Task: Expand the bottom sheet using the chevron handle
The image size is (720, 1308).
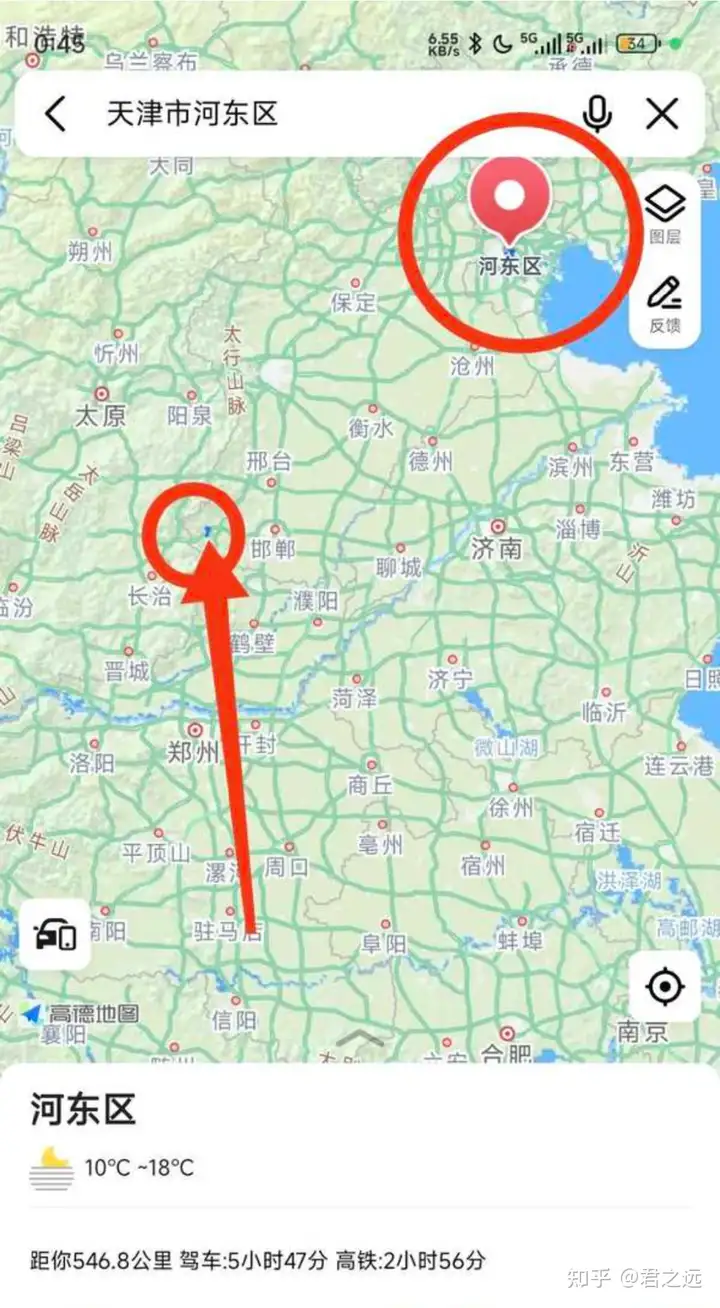Action: tap(360, 1040)
